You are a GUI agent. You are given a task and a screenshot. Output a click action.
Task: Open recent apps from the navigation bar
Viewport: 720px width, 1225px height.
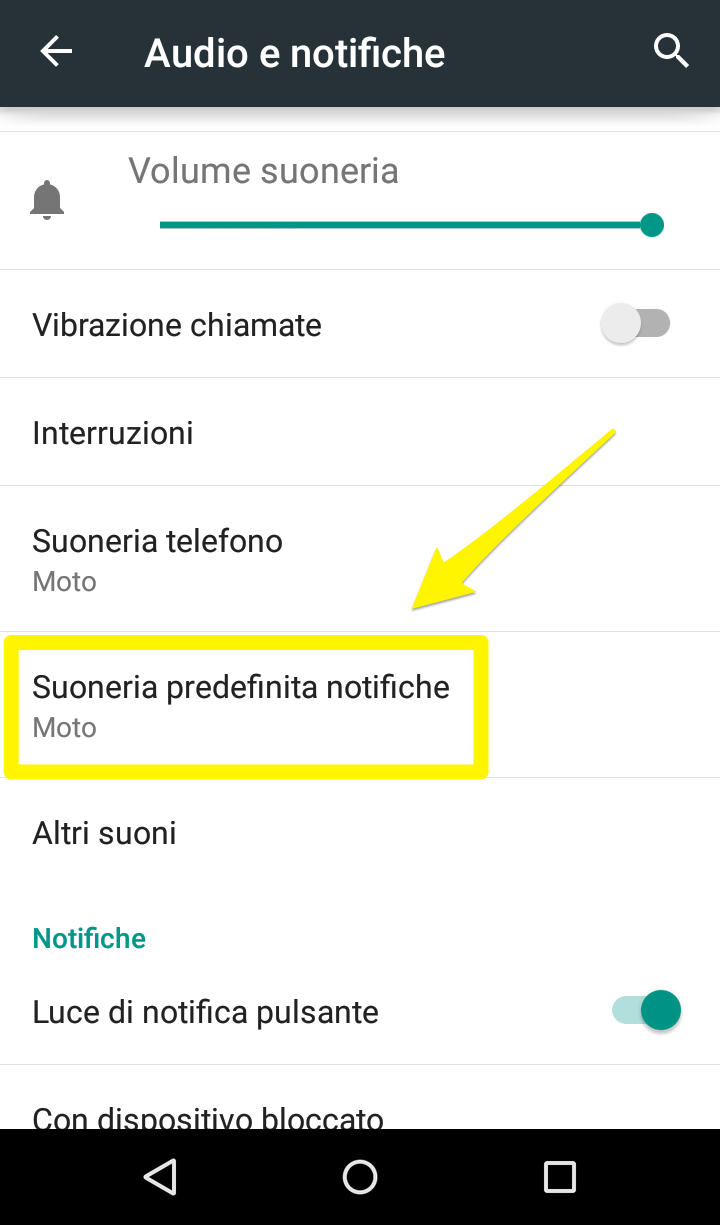[x=560, y=1177]
